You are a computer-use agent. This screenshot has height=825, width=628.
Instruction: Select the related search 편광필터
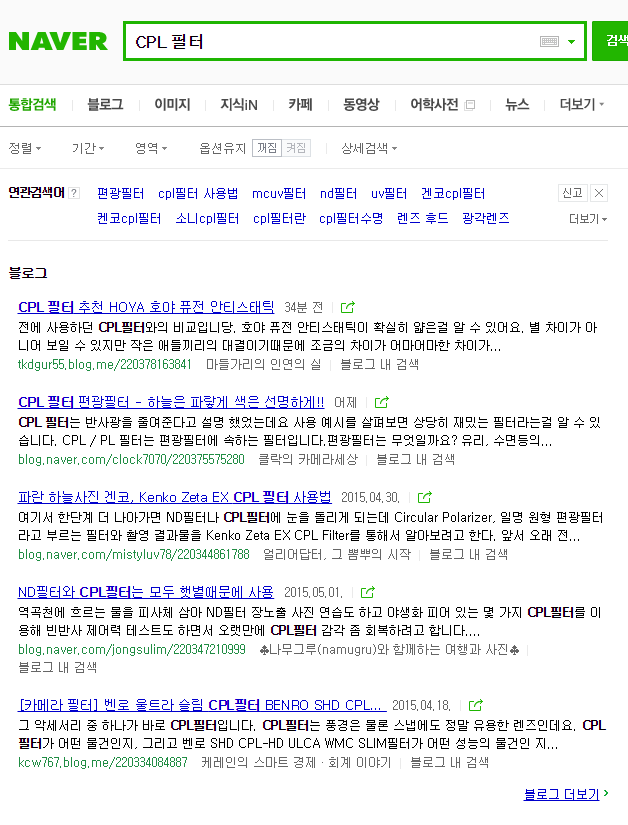(120, 193)
